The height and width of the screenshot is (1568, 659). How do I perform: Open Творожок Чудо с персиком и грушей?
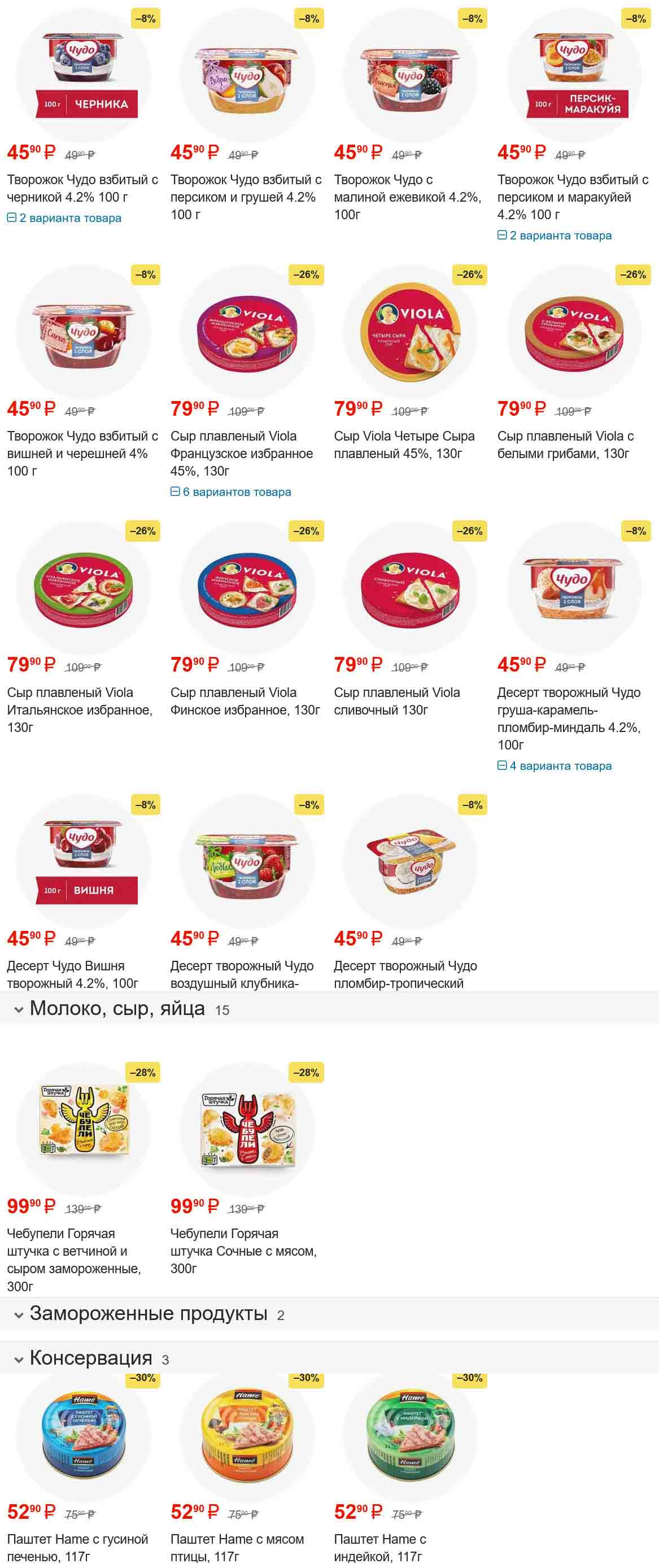[245, 197]
